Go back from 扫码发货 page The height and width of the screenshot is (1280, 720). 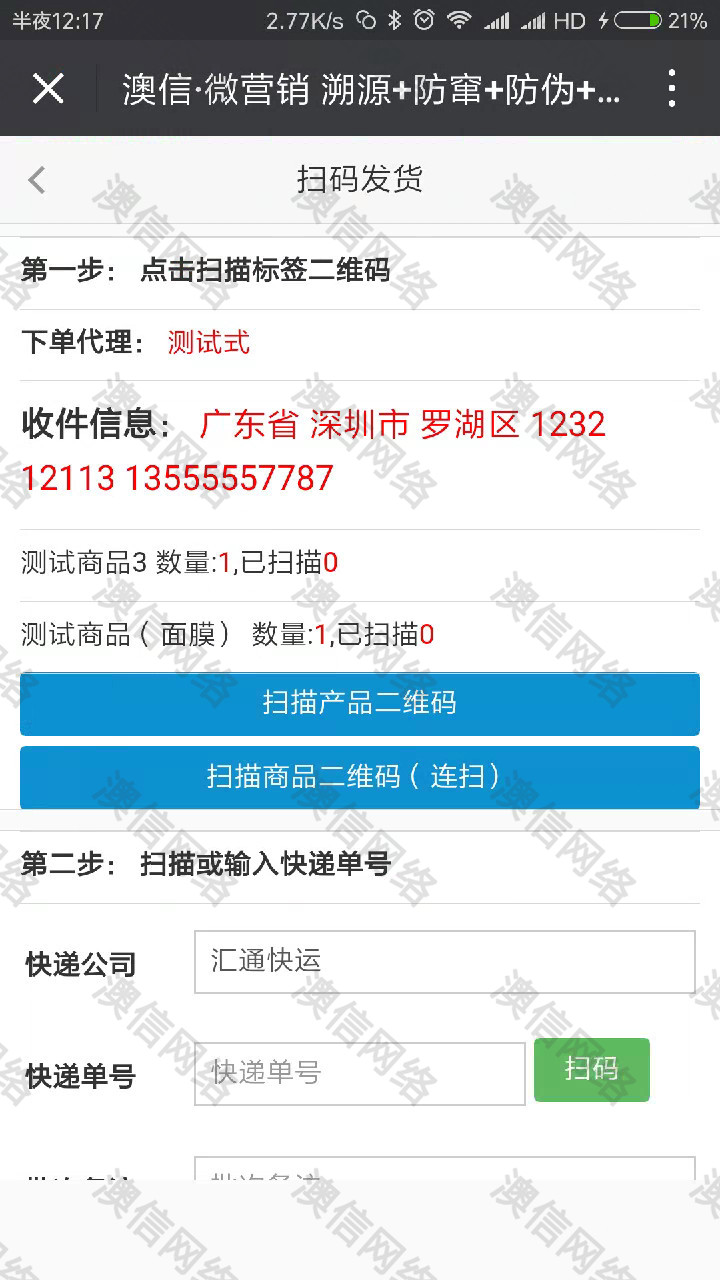coord(37,180)
